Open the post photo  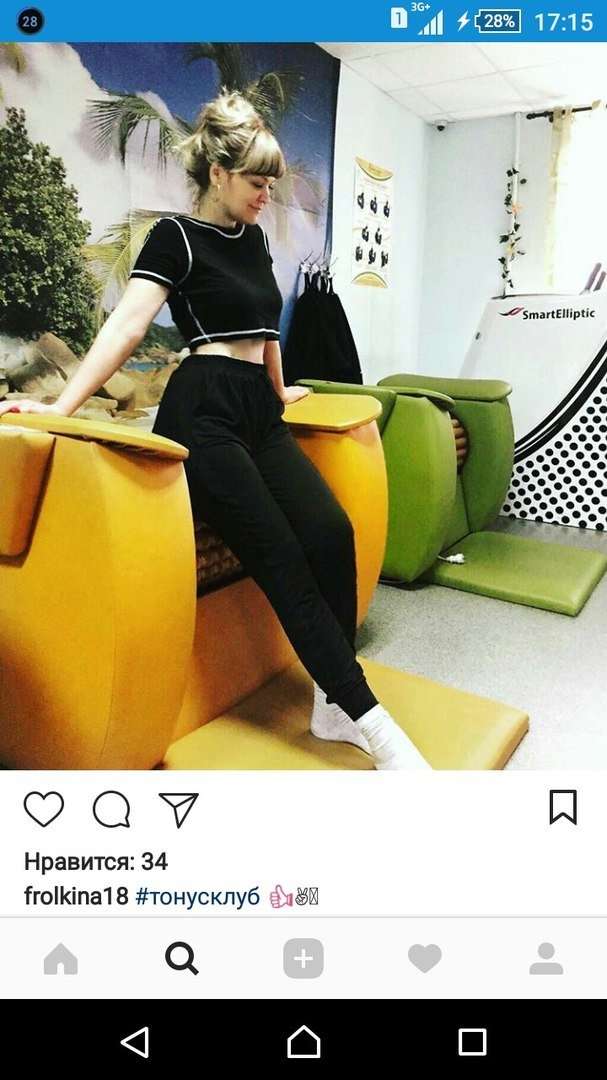303,405
